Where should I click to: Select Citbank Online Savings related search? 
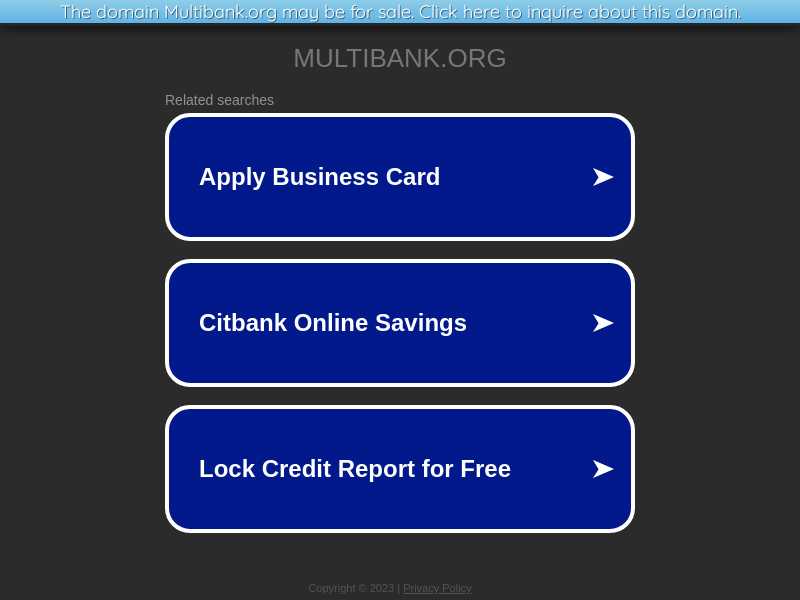[x=400, y=323]
